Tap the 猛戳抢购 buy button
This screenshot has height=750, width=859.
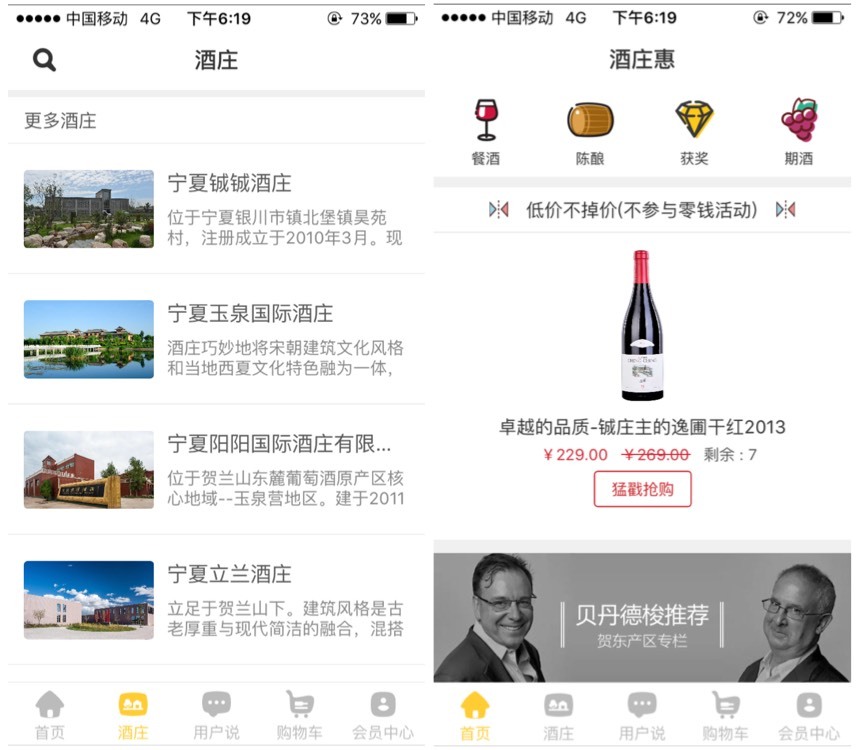tap(642, 489)
